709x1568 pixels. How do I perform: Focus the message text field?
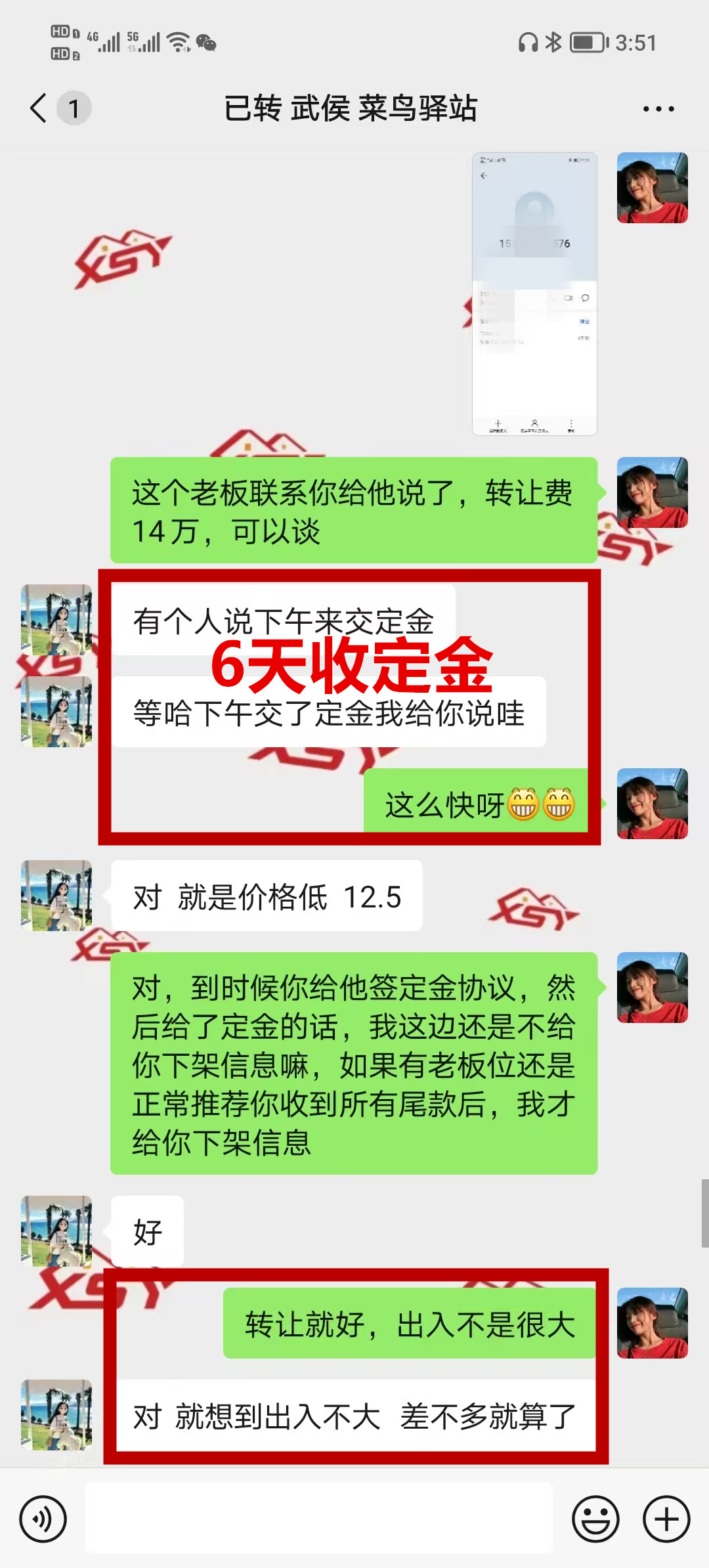319,1518
